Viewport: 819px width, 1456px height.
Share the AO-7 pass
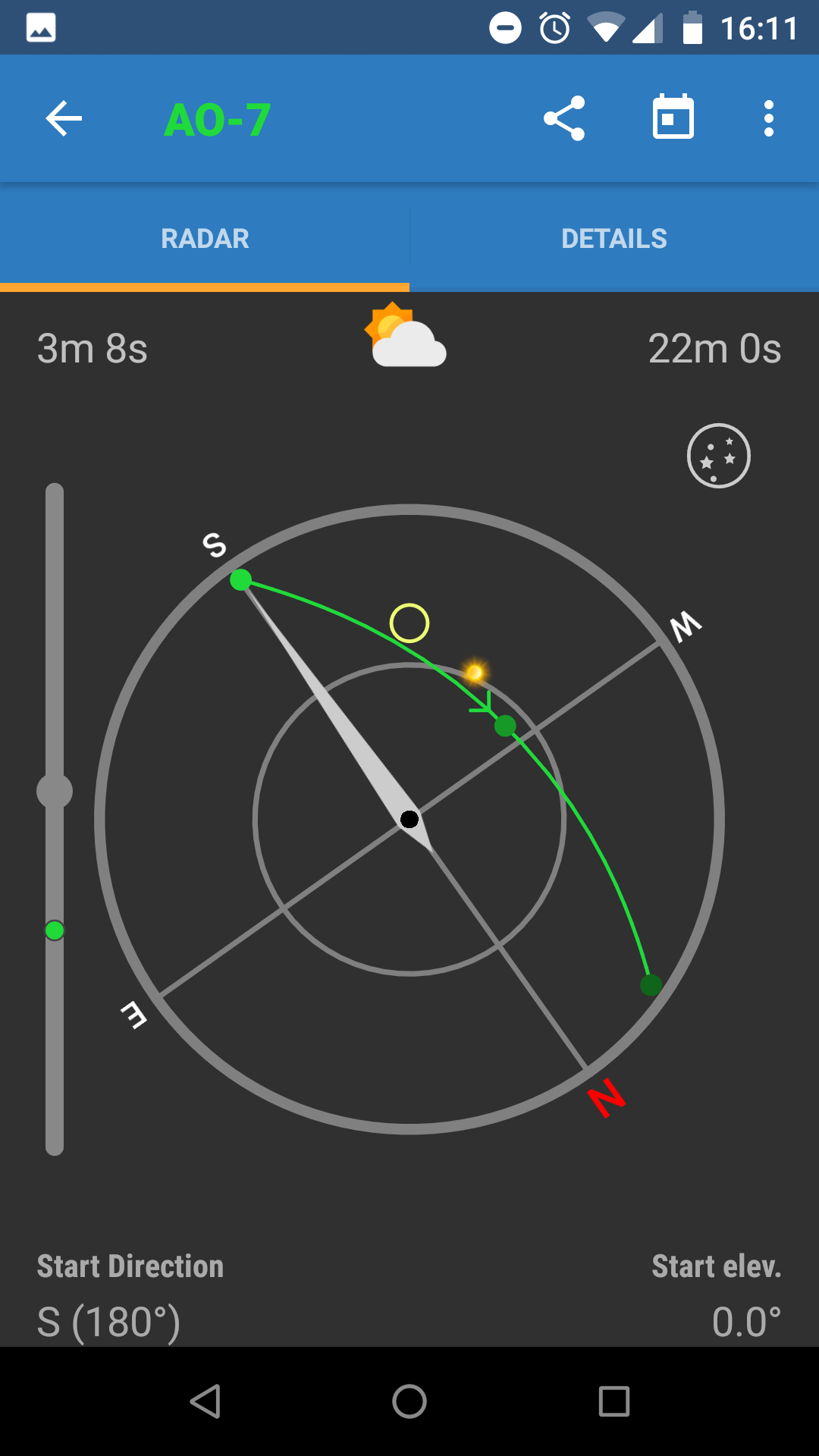(x=564, y=118)
